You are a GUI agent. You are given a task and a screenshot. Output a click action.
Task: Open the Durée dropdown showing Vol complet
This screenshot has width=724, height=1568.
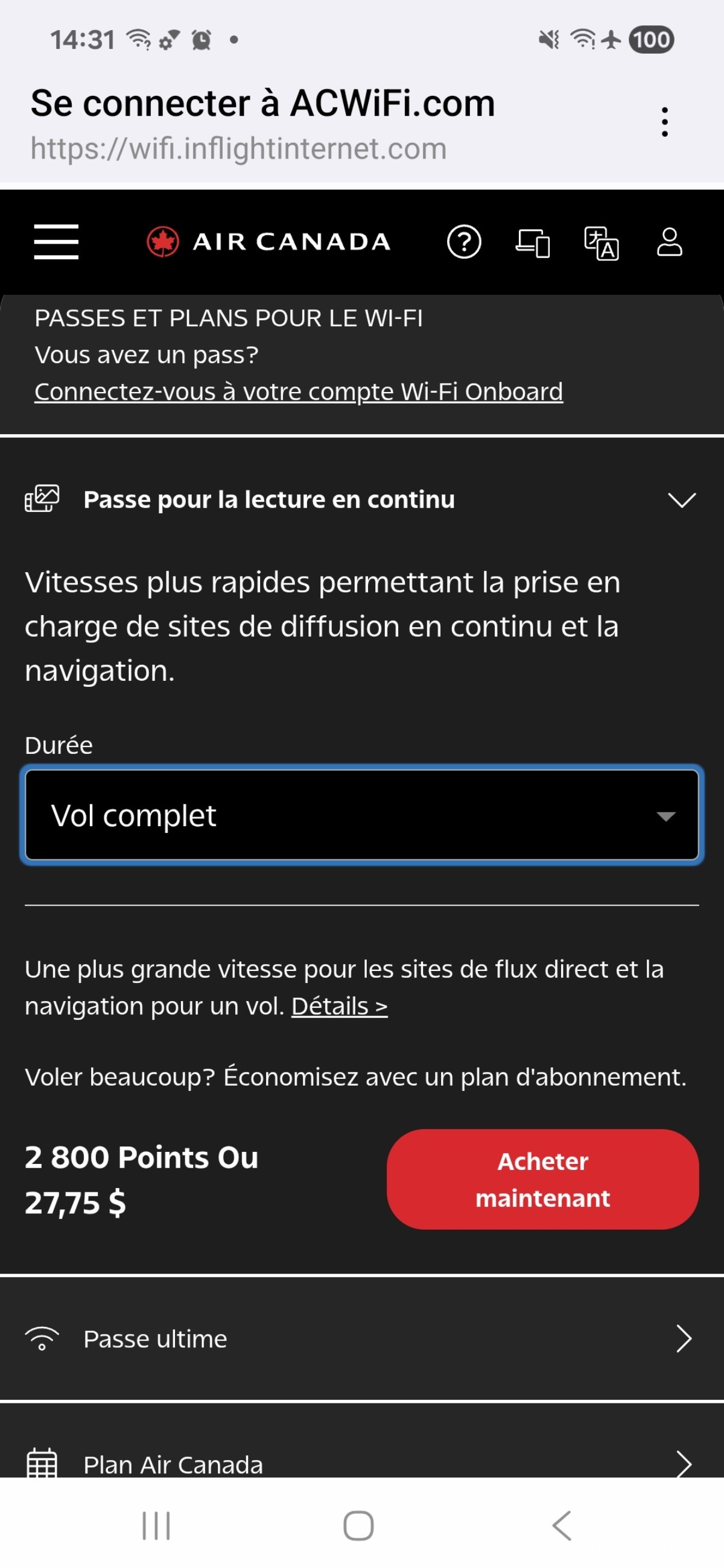361,815
